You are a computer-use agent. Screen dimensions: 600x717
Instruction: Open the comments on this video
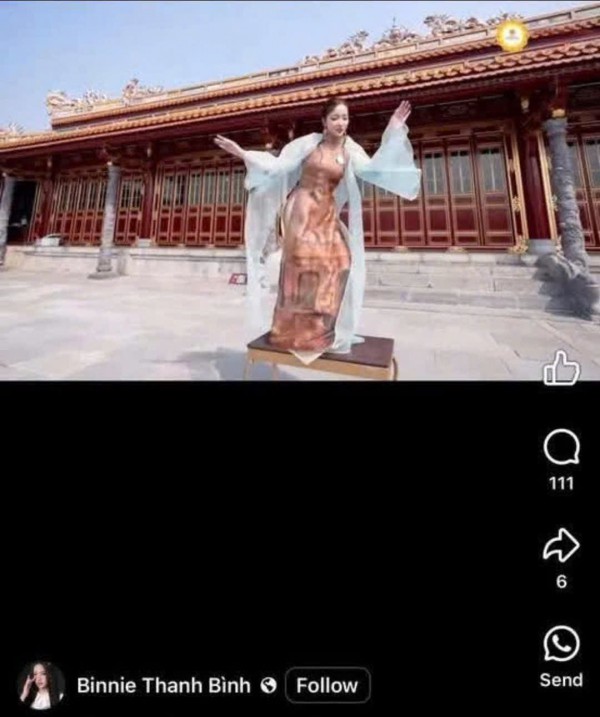coord(561,451)
